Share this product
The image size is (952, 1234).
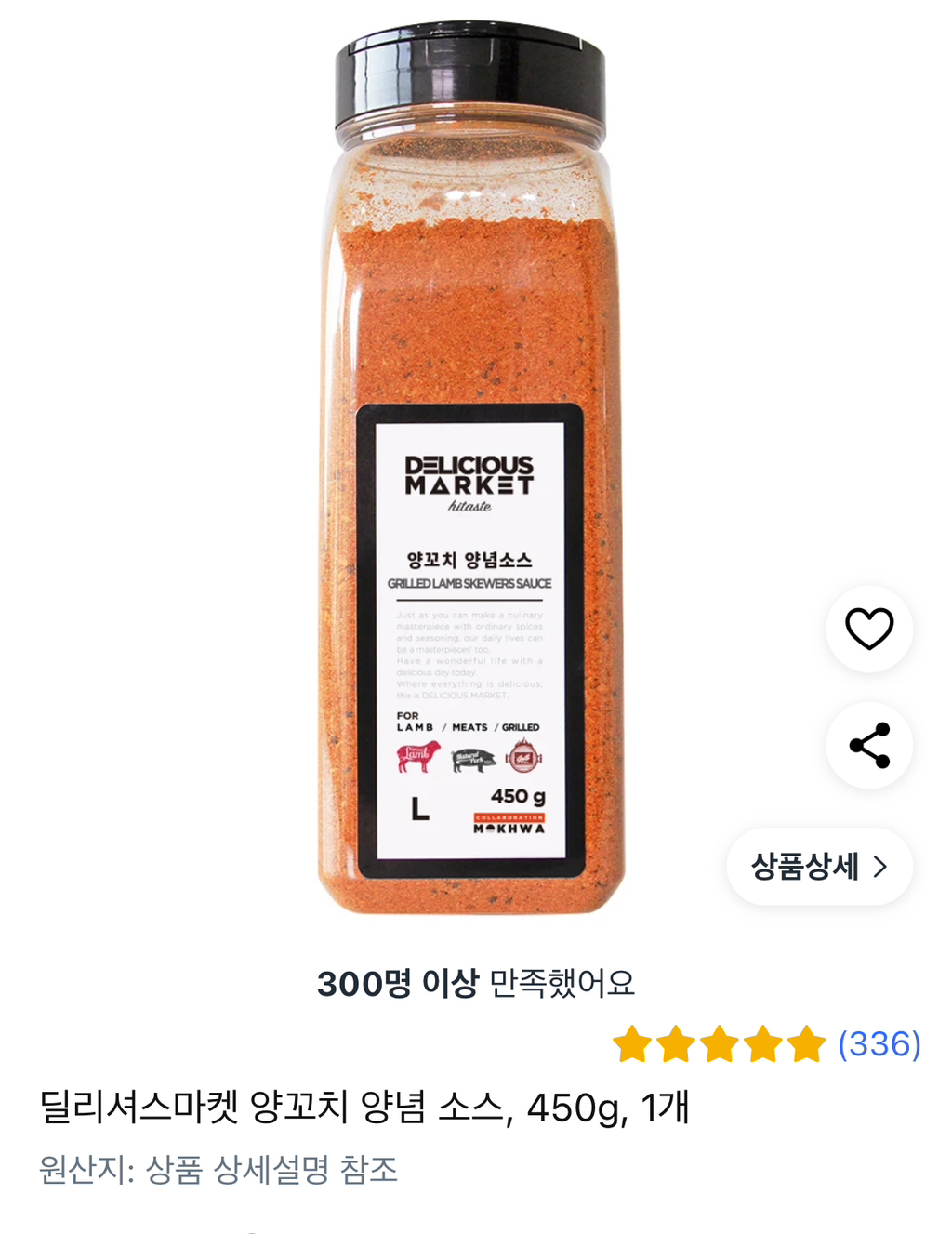[868, 745]
